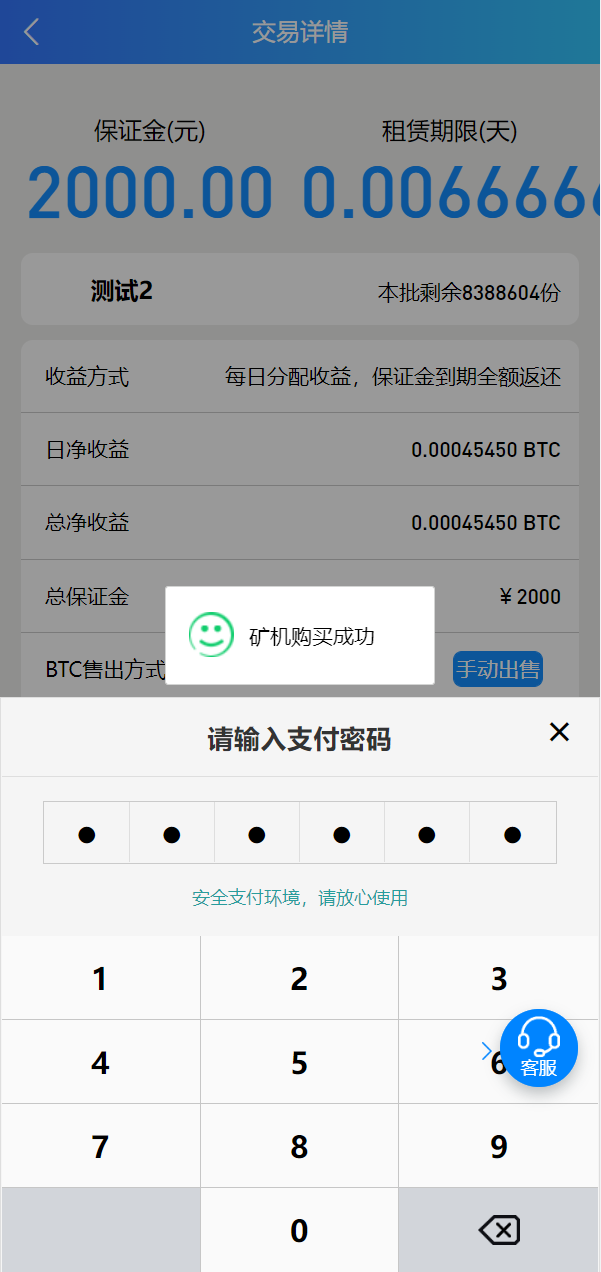Enter digit 2 on the keypad

[x=299, y=979]
